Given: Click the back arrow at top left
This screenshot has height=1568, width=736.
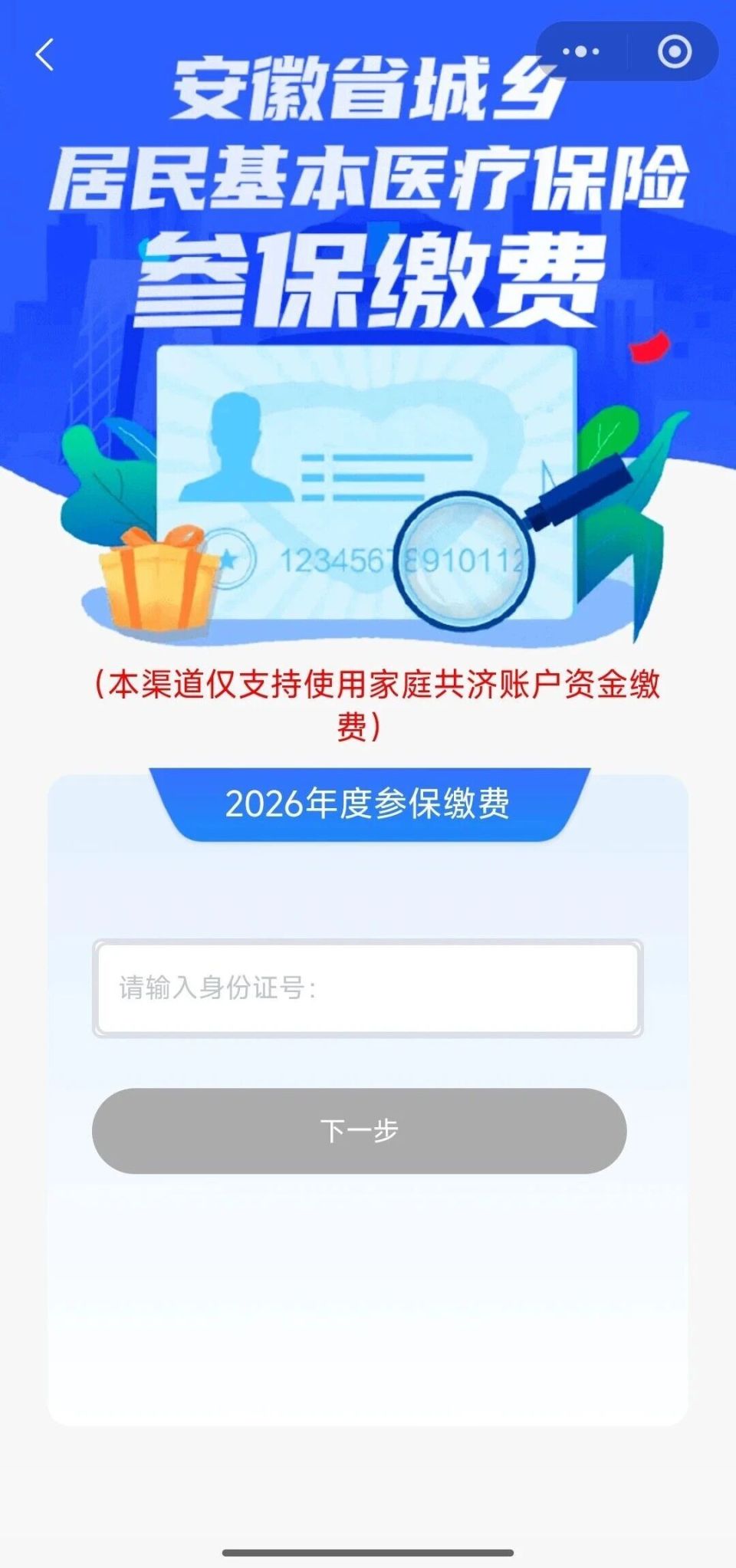Looking at the screenshot, I should click(44, 52).
